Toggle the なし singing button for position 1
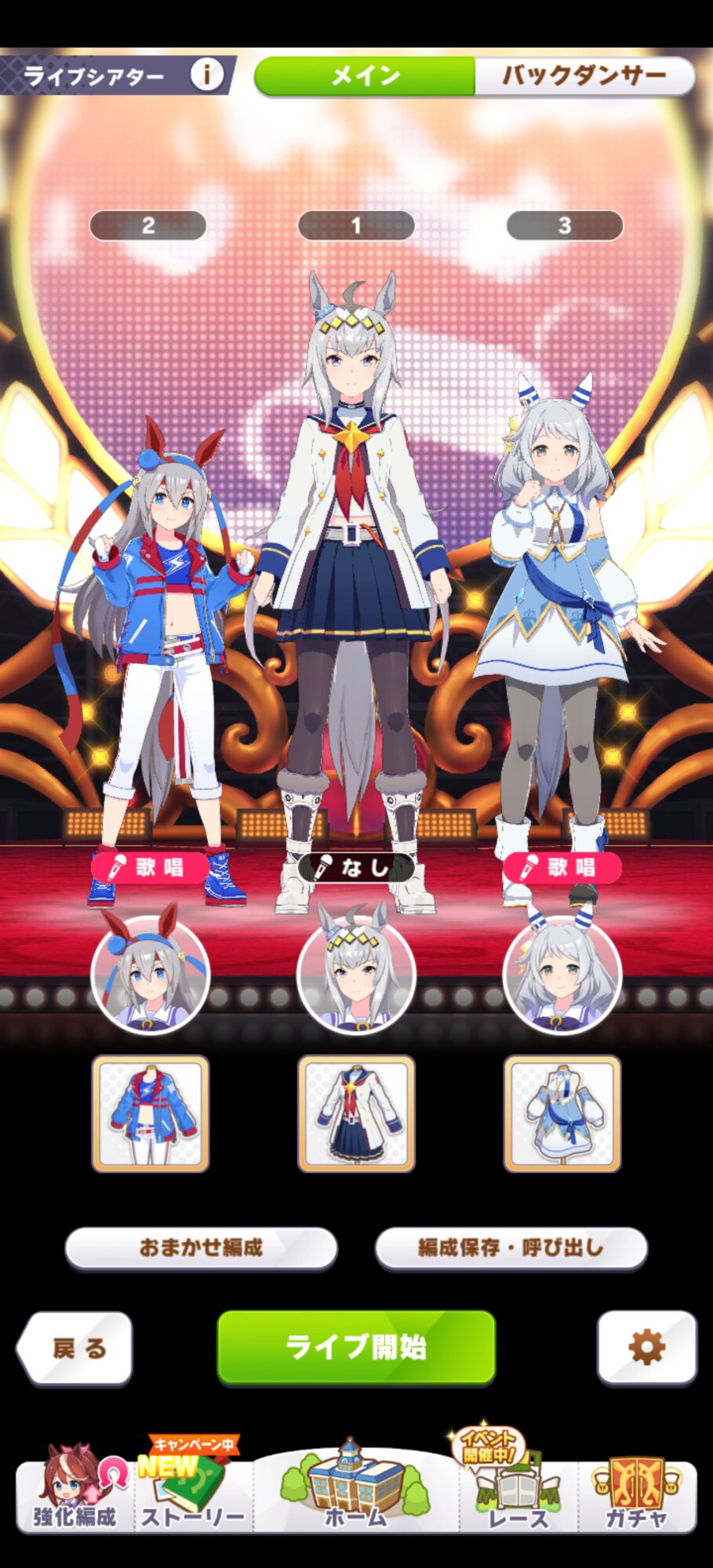The height and width of the screenshot is (1568, 713). pyautogui.click(x=356, y=866)
